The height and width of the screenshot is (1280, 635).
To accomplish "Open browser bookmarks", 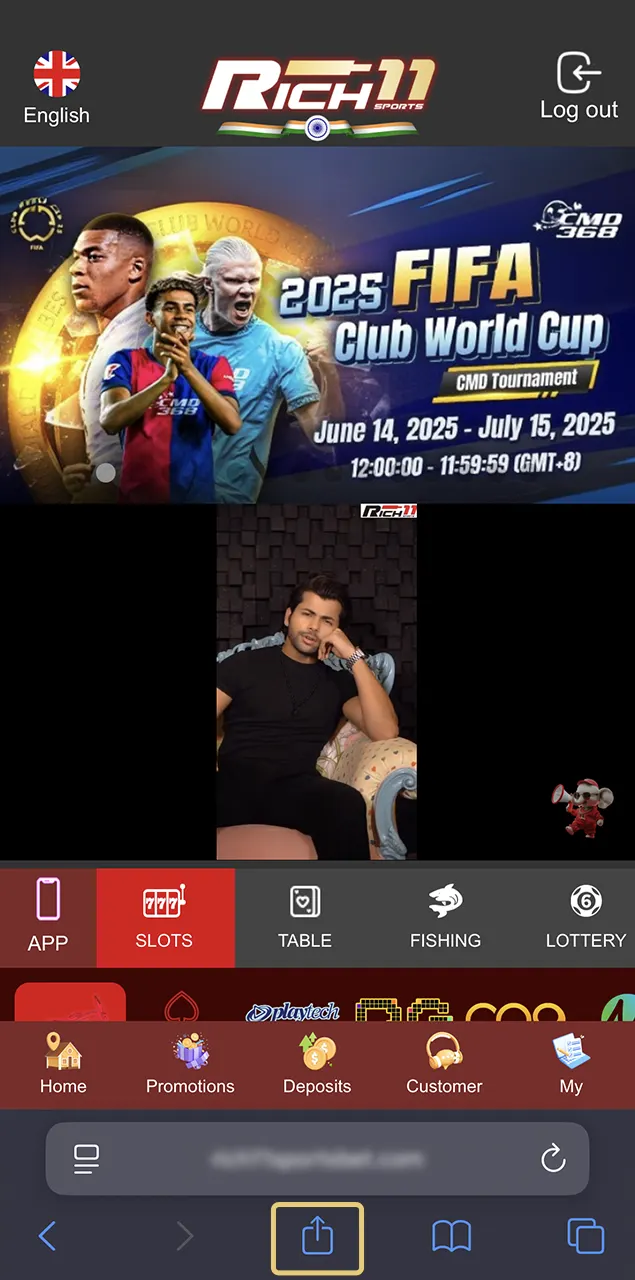I will click(451, 1238).
